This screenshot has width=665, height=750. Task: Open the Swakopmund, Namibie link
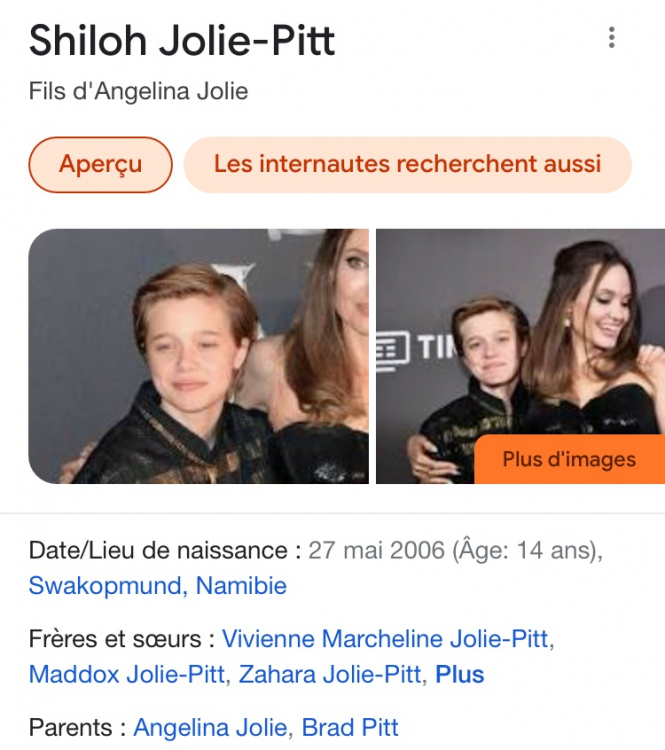(x=157, y=586)
